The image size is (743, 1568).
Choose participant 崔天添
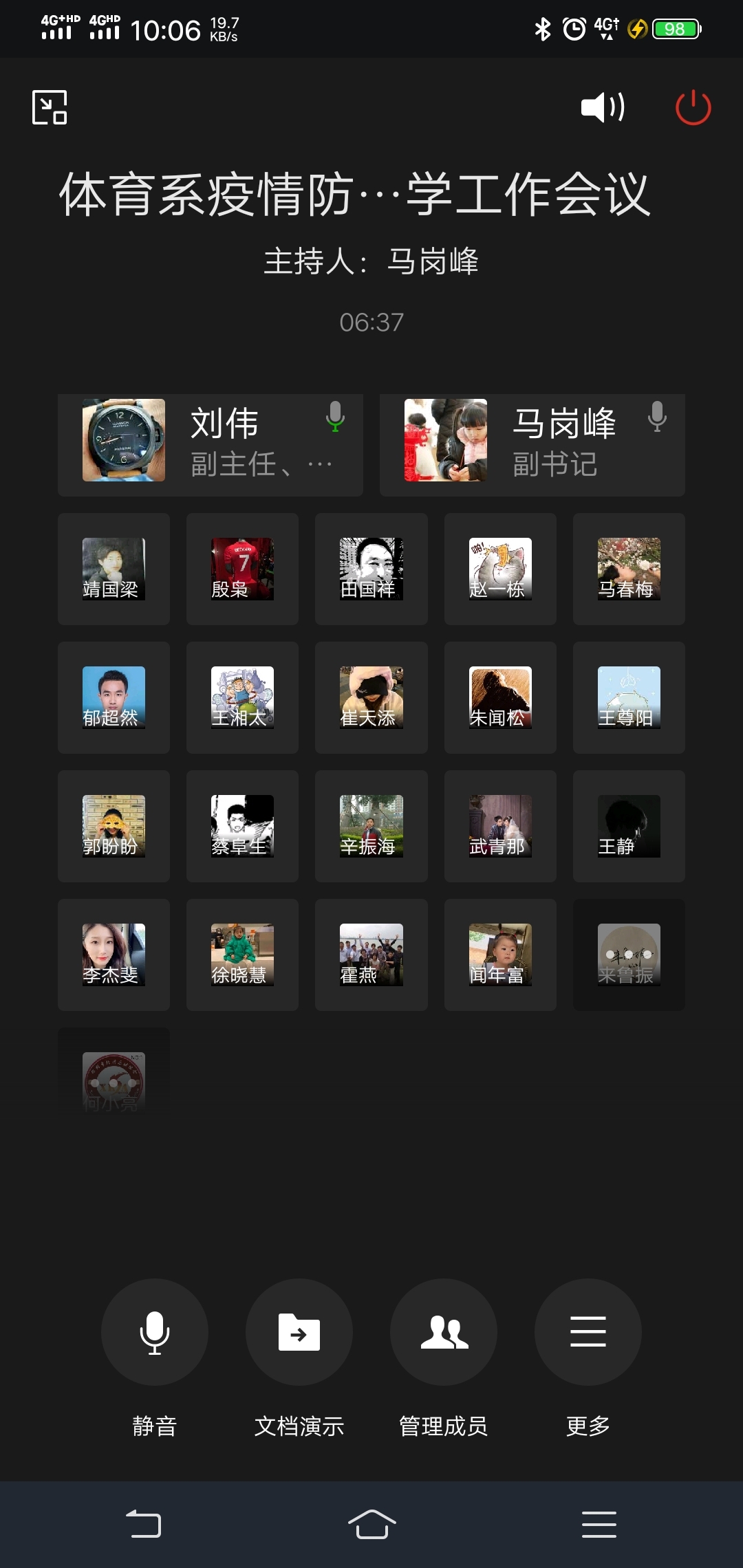click(371, 697)
